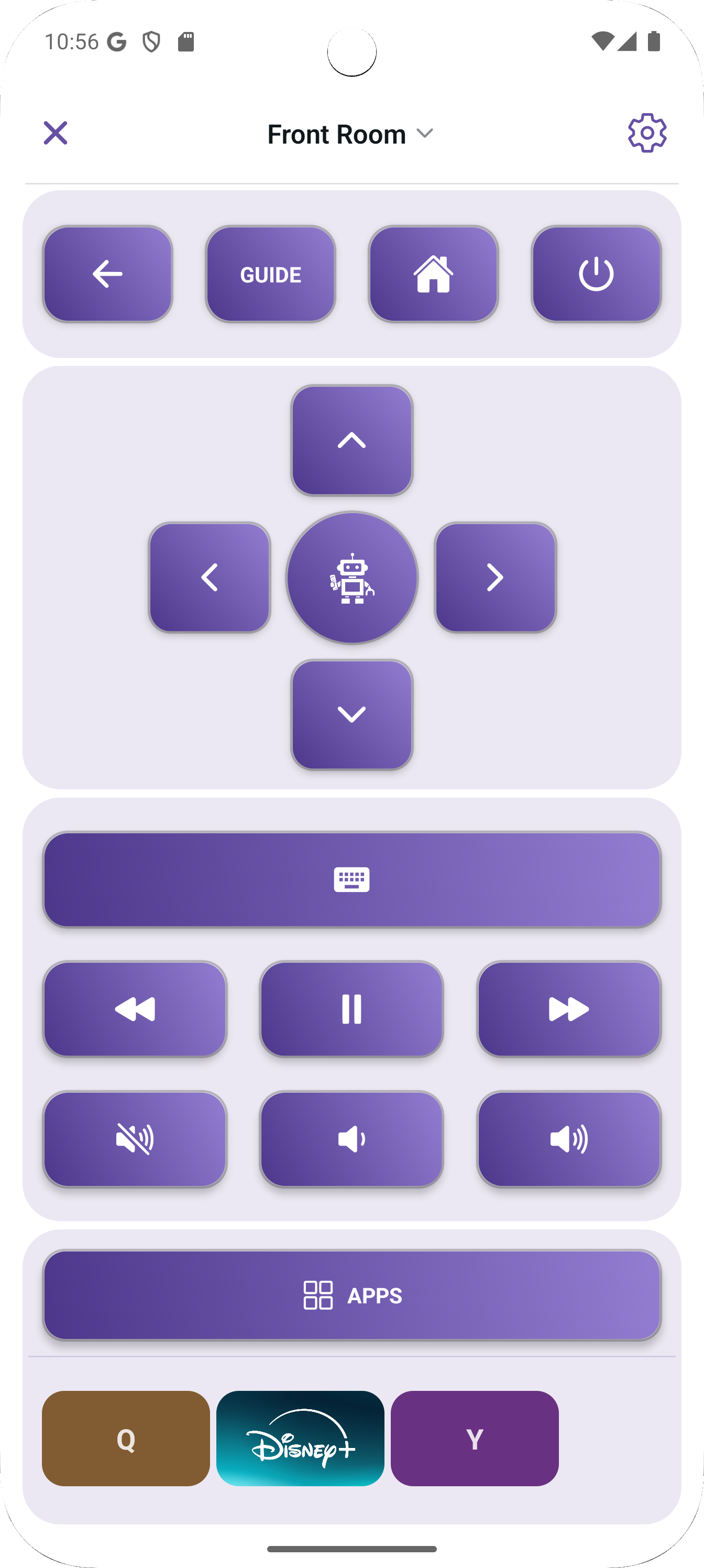
Task: Tap the robot center select button
Action: pyautogui.click(x=351, y=577)
